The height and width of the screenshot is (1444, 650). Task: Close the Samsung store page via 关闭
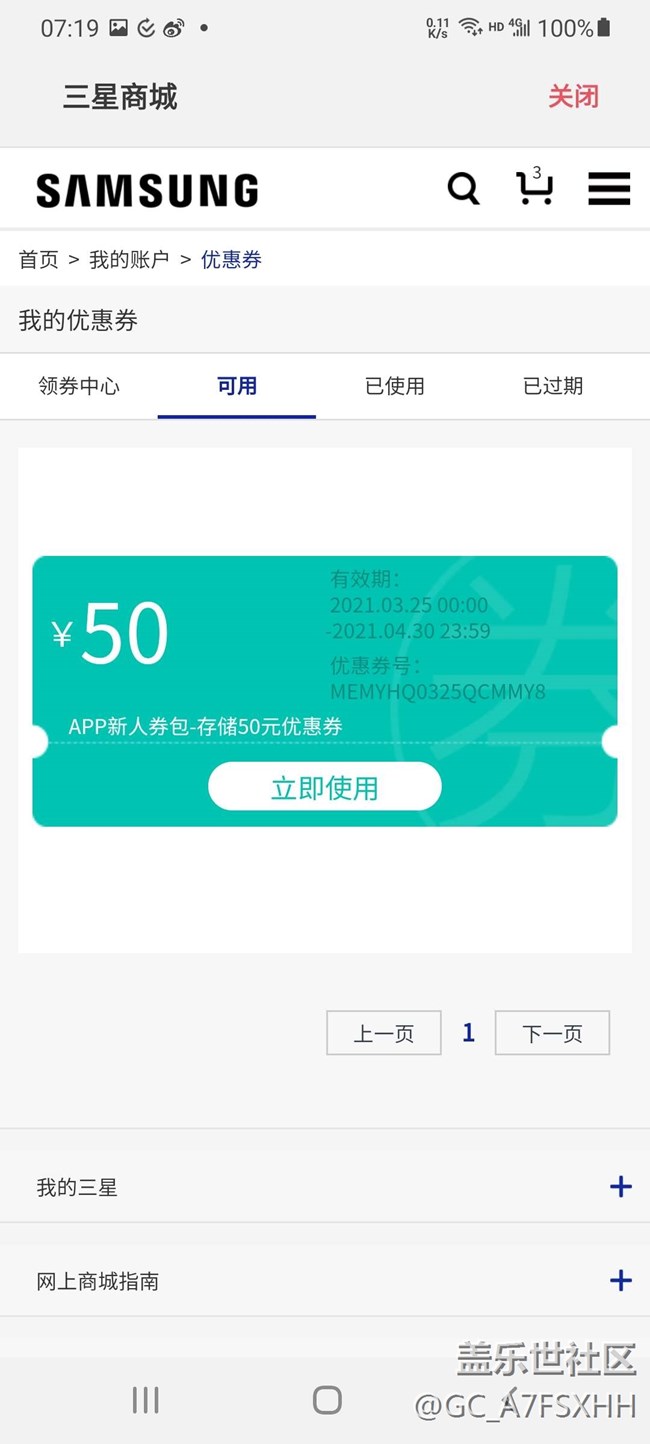point(573,97)
